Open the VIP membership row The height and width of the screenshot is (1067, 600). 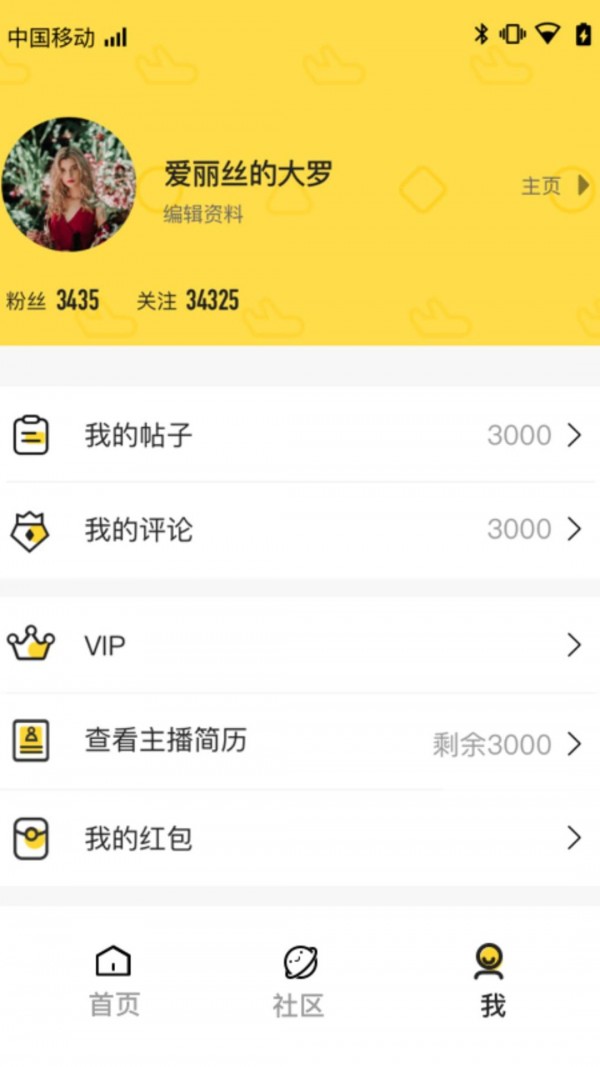300,645
